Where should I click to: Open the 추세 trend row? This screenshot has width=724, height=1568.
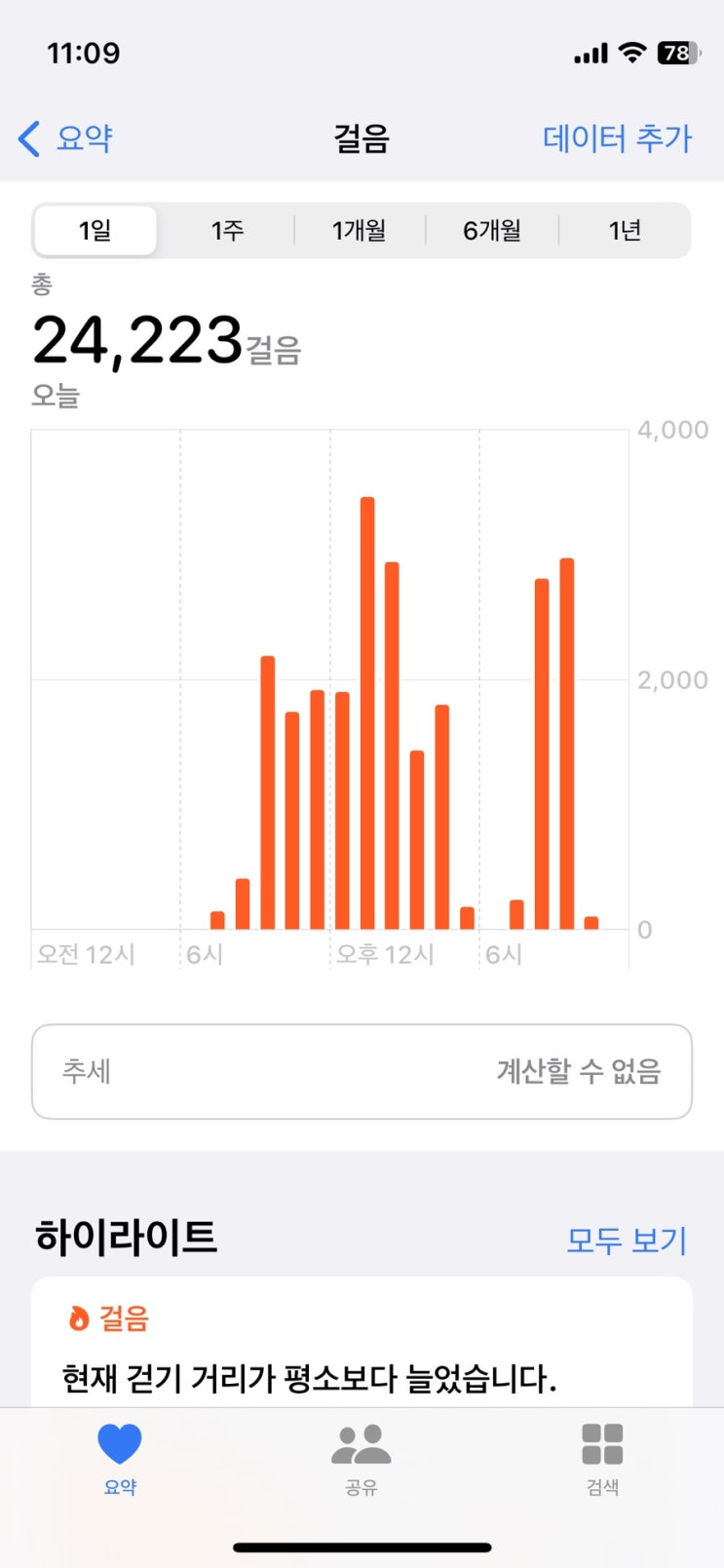coord(362,1071)
